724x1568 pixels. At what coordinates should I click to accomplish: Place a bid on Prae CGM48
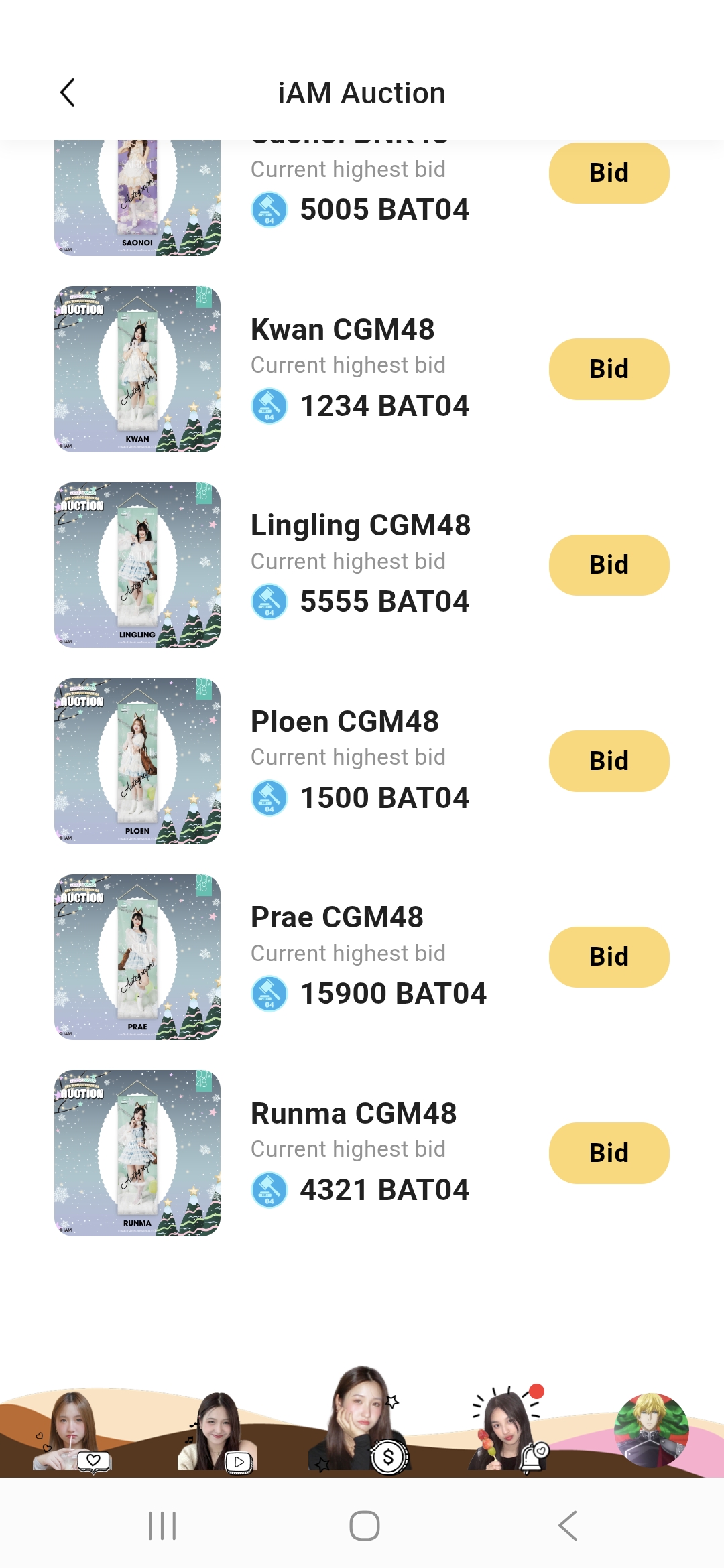609,957
